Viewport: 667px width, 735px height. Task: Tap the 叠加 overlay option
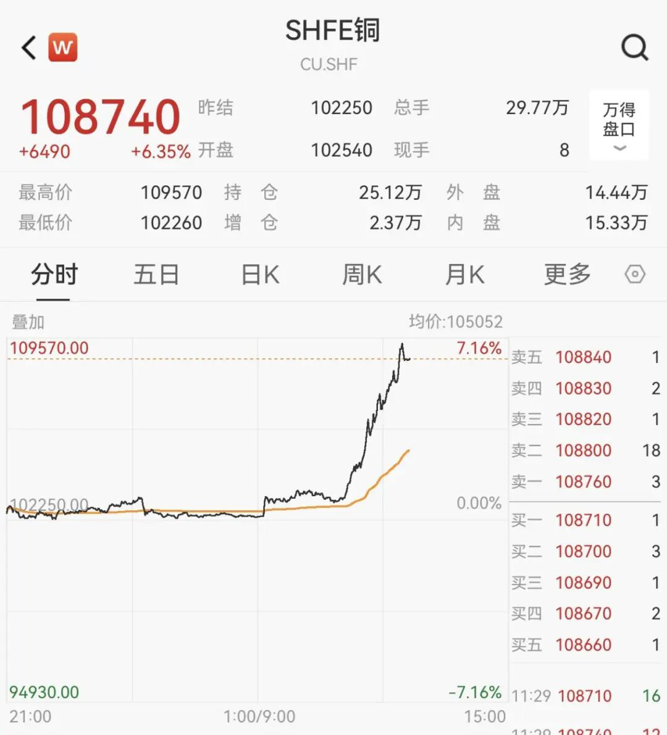28,322
